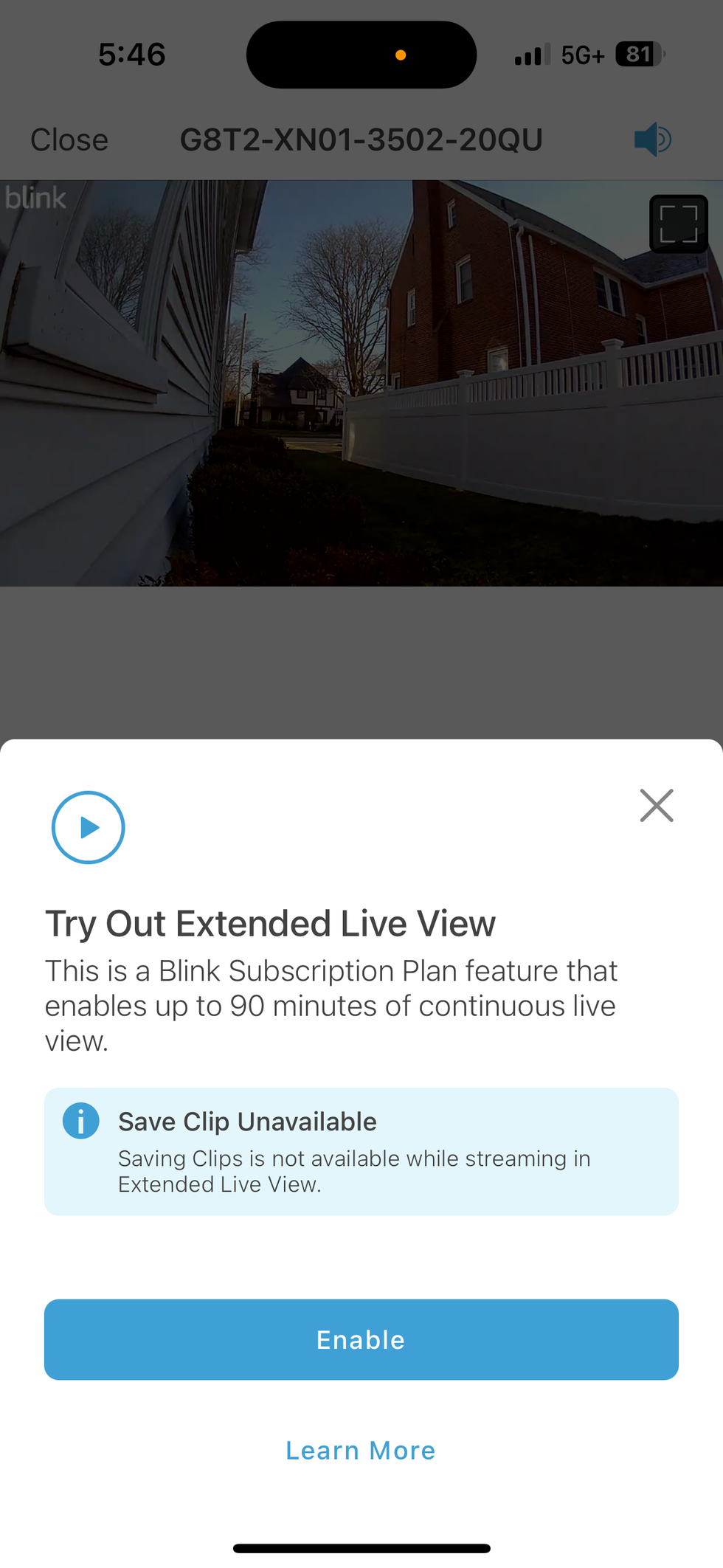
Task: Tap the clock showing 5:46
Action: (x=131, y=53)
